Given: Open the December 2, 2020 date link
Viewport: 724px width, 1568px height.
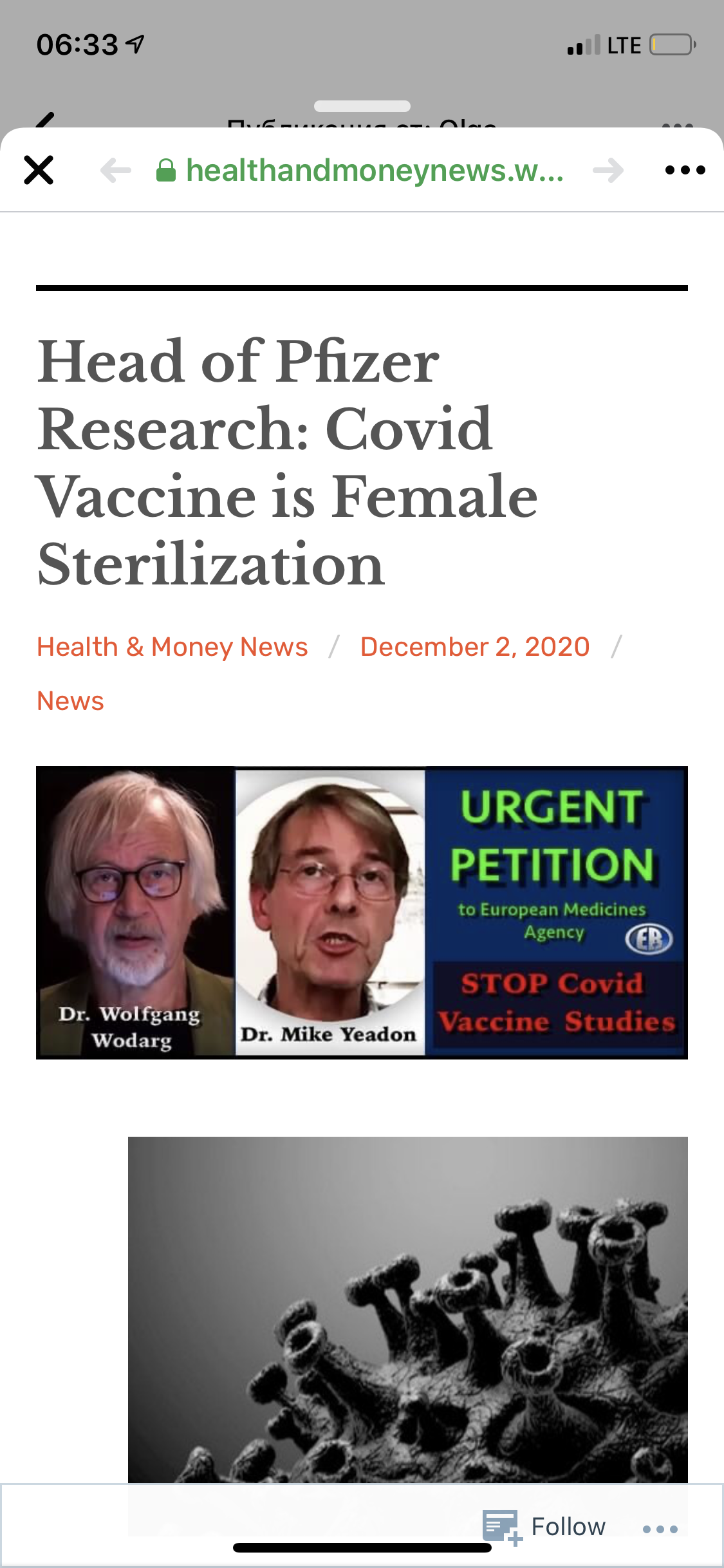Looking at the screenshot, I should point(475,647).
